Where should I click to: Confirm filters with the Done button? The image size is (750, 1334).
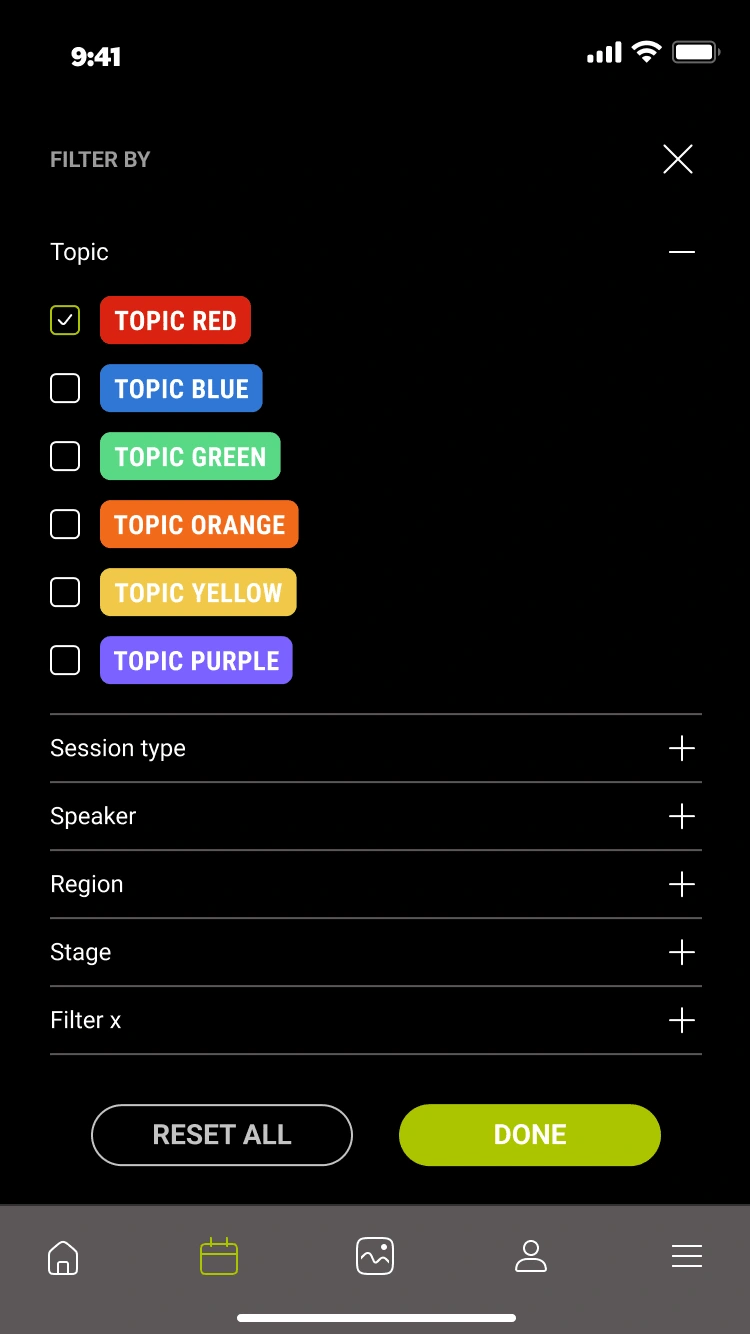pos(530,1135)
